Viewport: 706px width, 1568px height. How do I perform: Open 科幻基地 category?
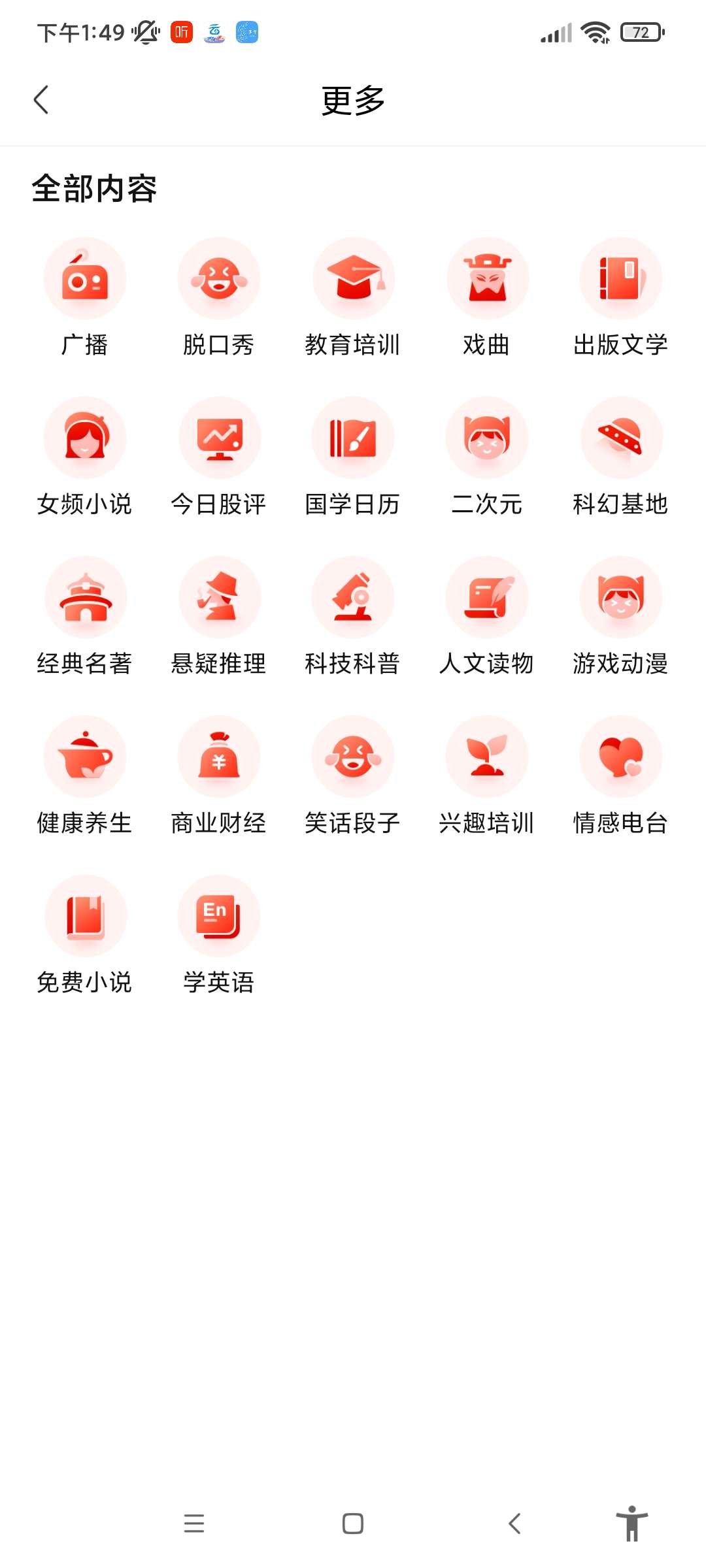point(621,438)
